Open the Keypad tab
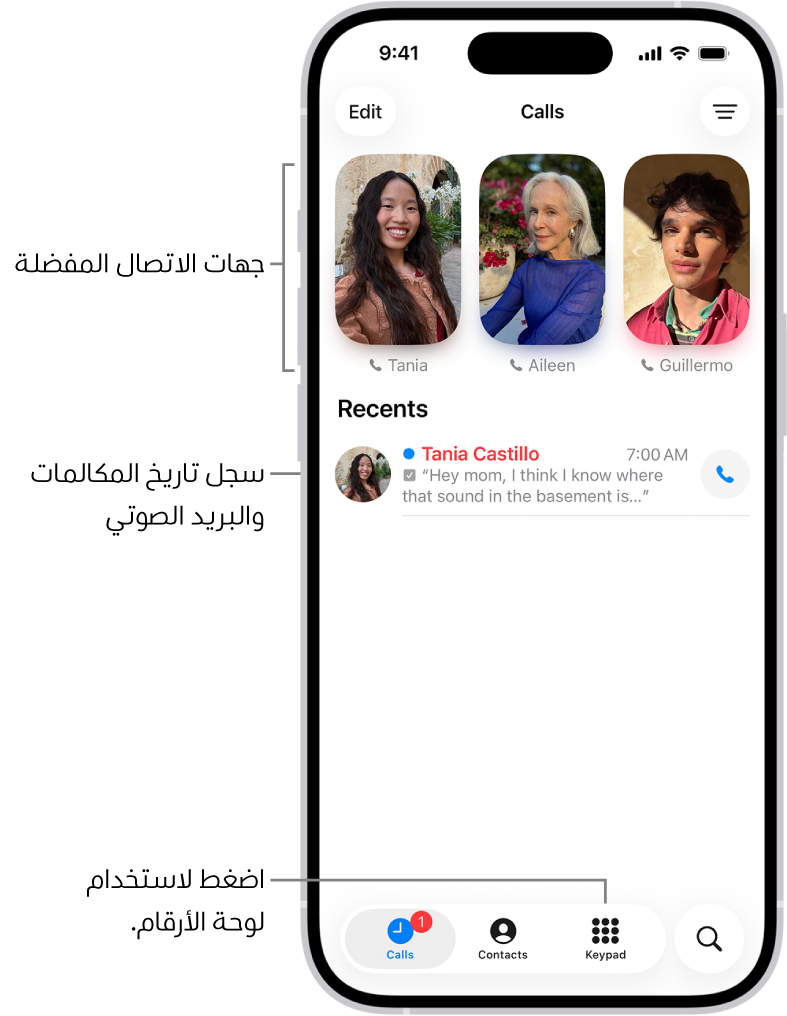Image resolution: width=787 pixels, height=1016 pixels. pyautogui.click(x=605, y=939)
